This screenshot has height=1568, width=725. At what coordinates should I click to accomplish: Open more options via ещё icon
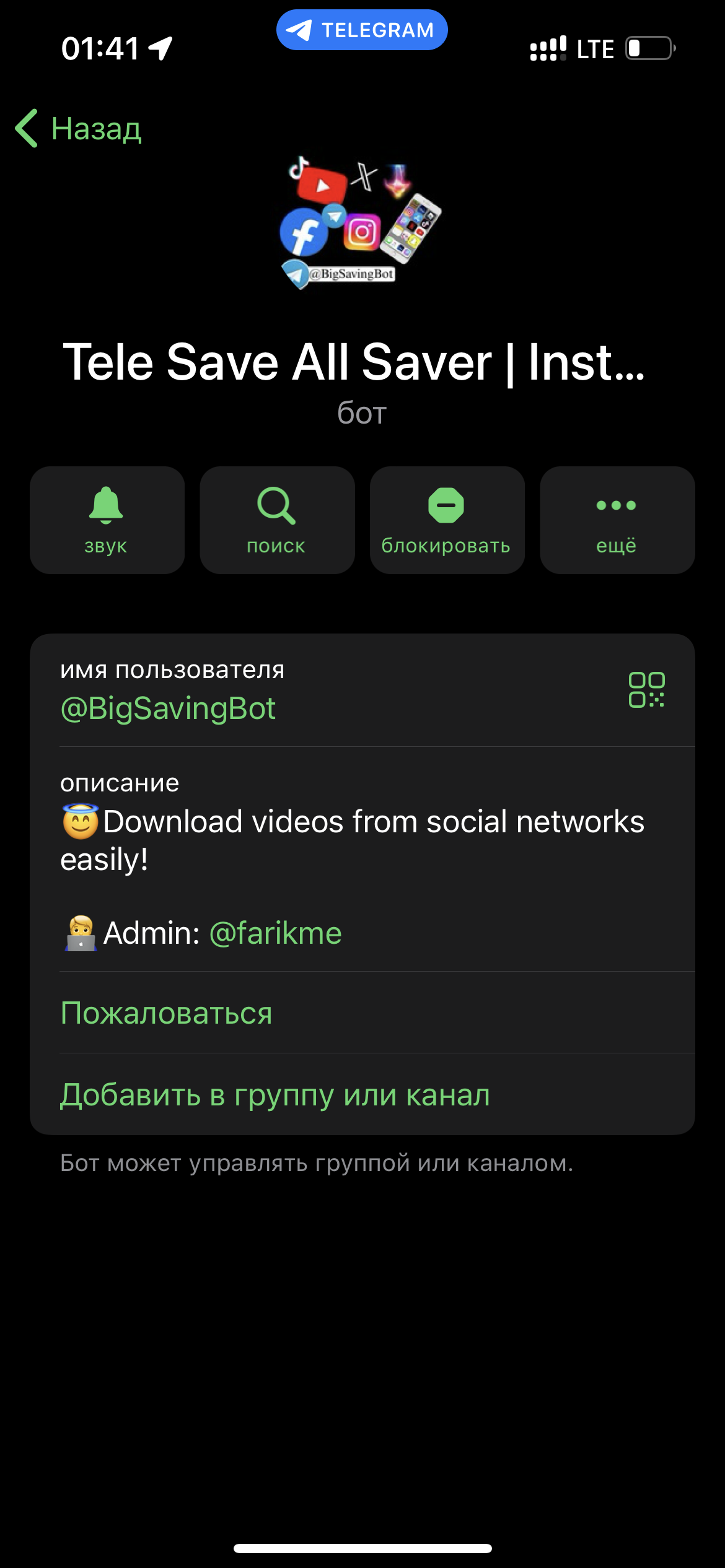point(617,519)
